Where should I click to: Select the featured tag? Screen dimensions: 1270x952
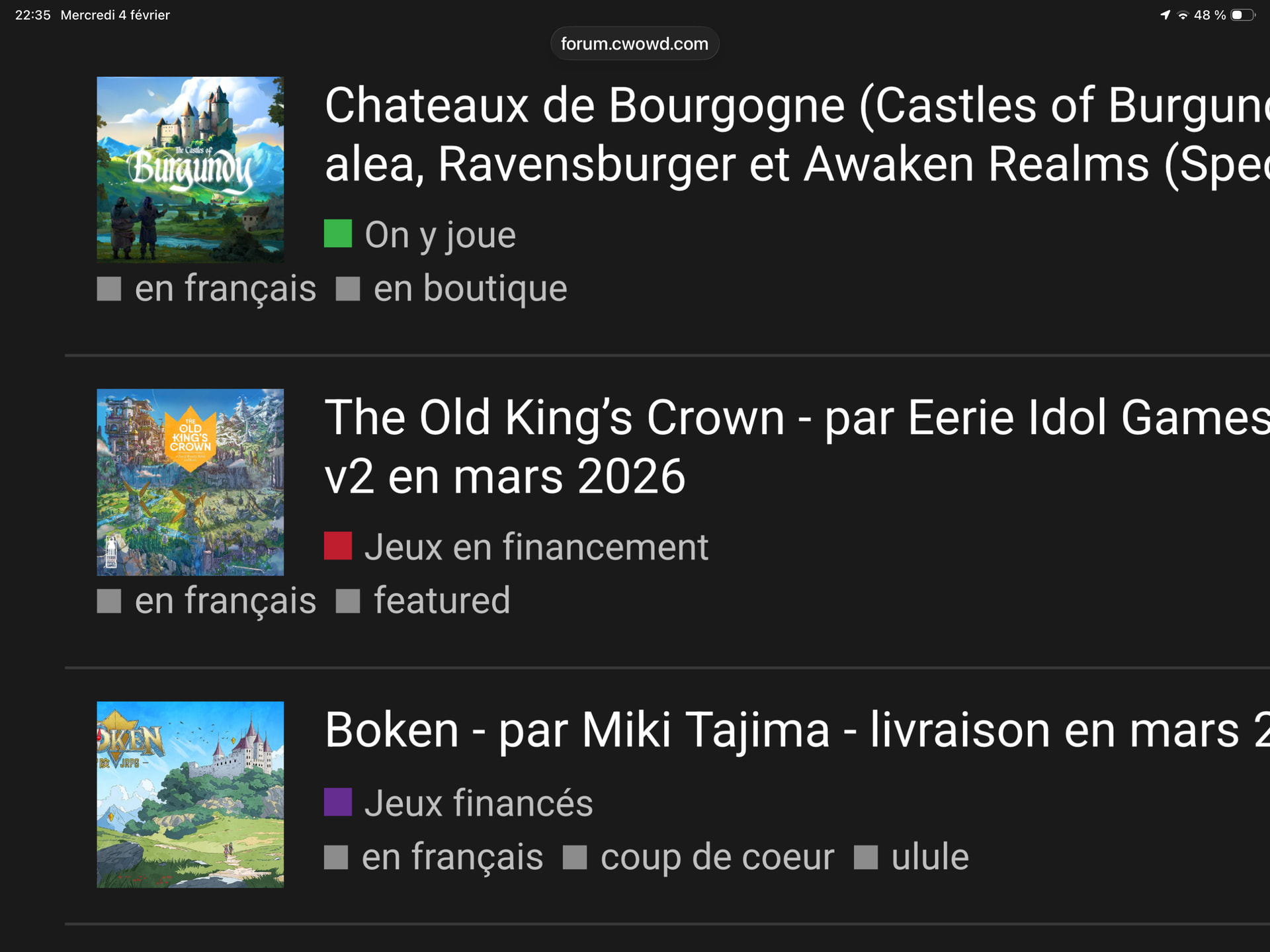441,601
